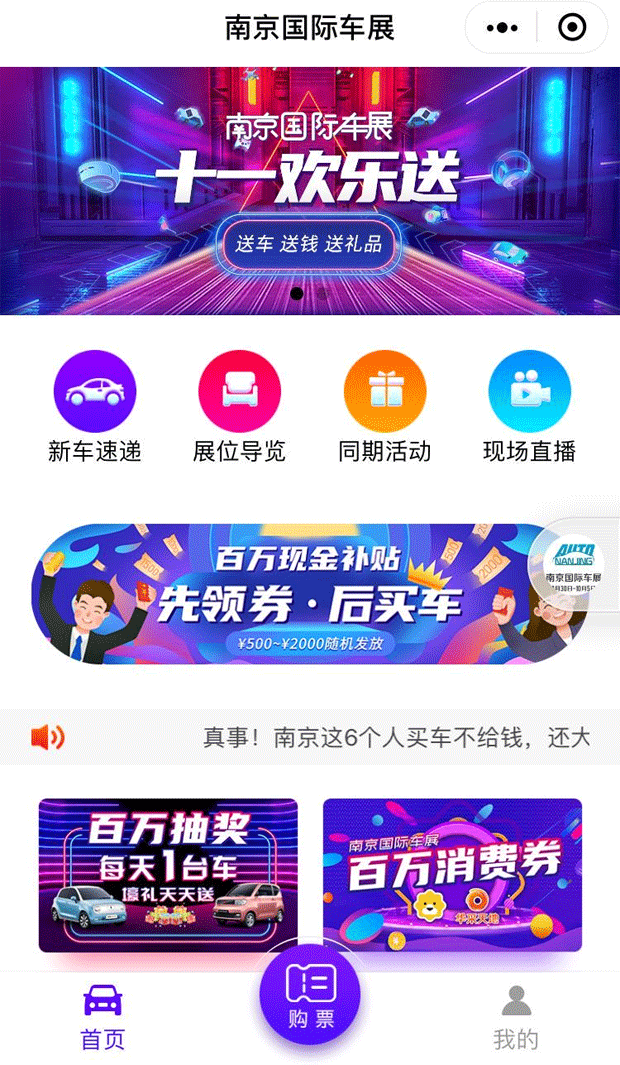
Task: Close the mini program with the circle button
Action: click(572, 28)
